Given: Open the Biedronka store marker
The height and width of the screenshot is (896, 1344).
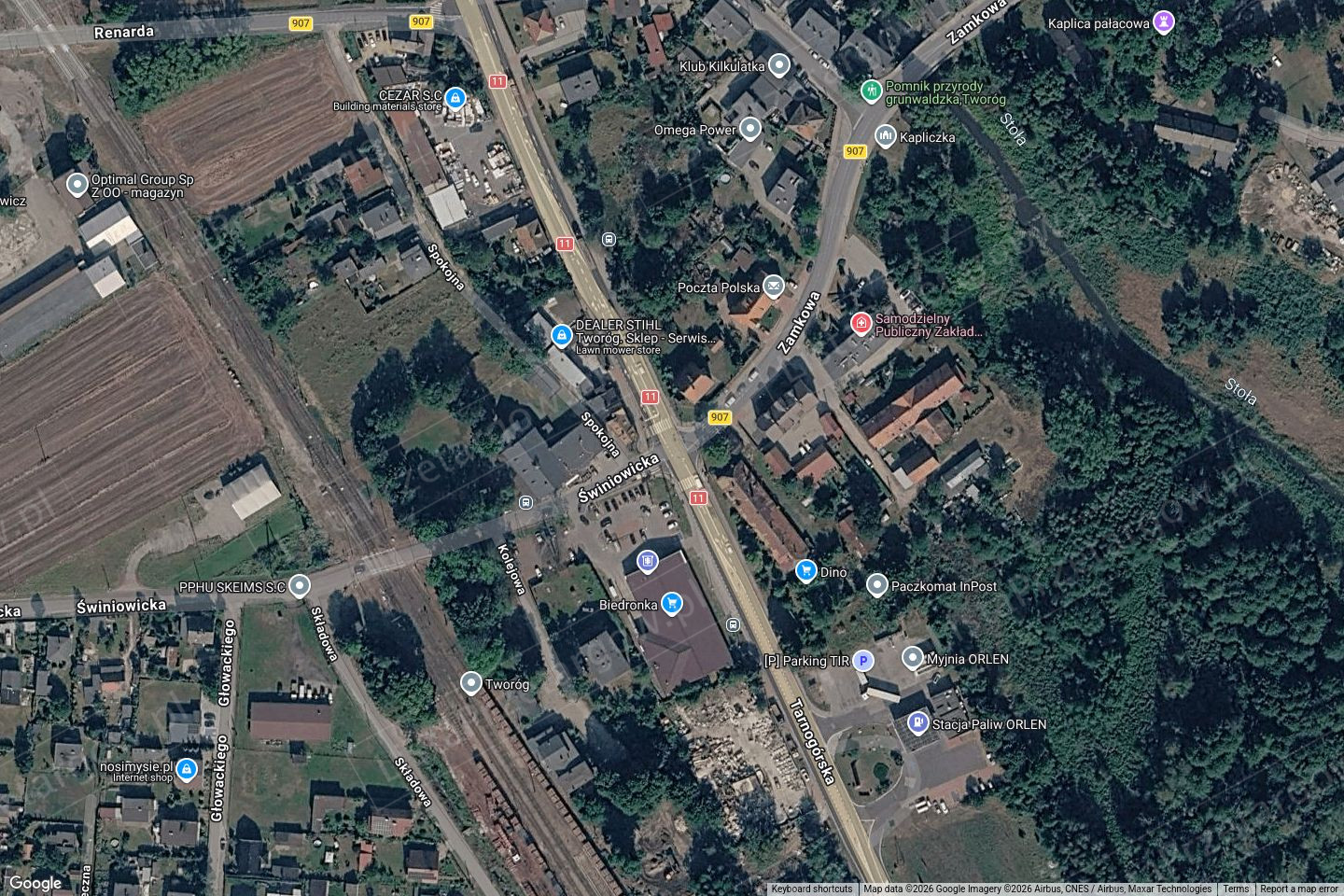Looking at the screenshot, I should coord(672,604).
